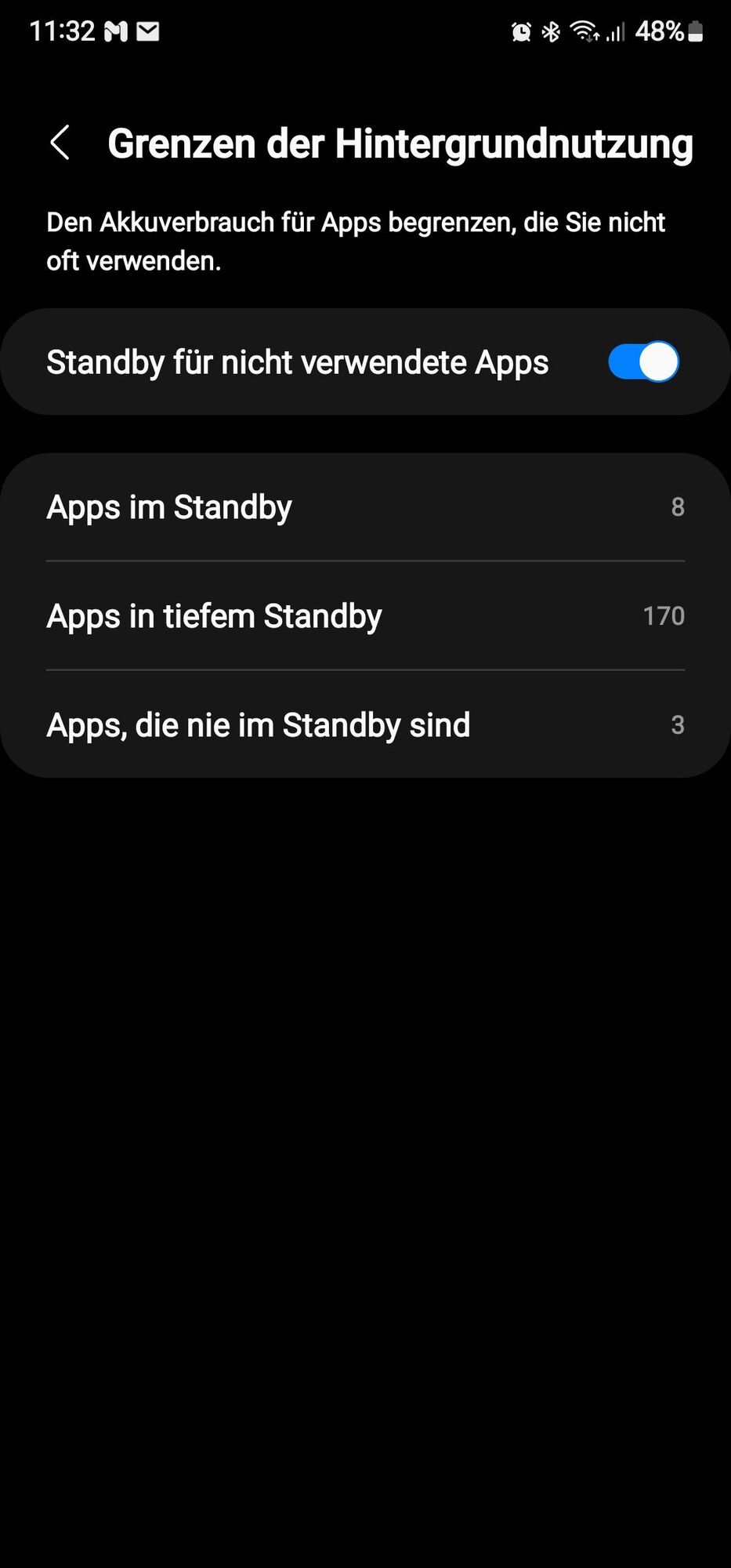View Apps, die nie im Standby sind
Image resolution: width=731 pixels, height=1568 pixels.
click(x=365, y=725)
